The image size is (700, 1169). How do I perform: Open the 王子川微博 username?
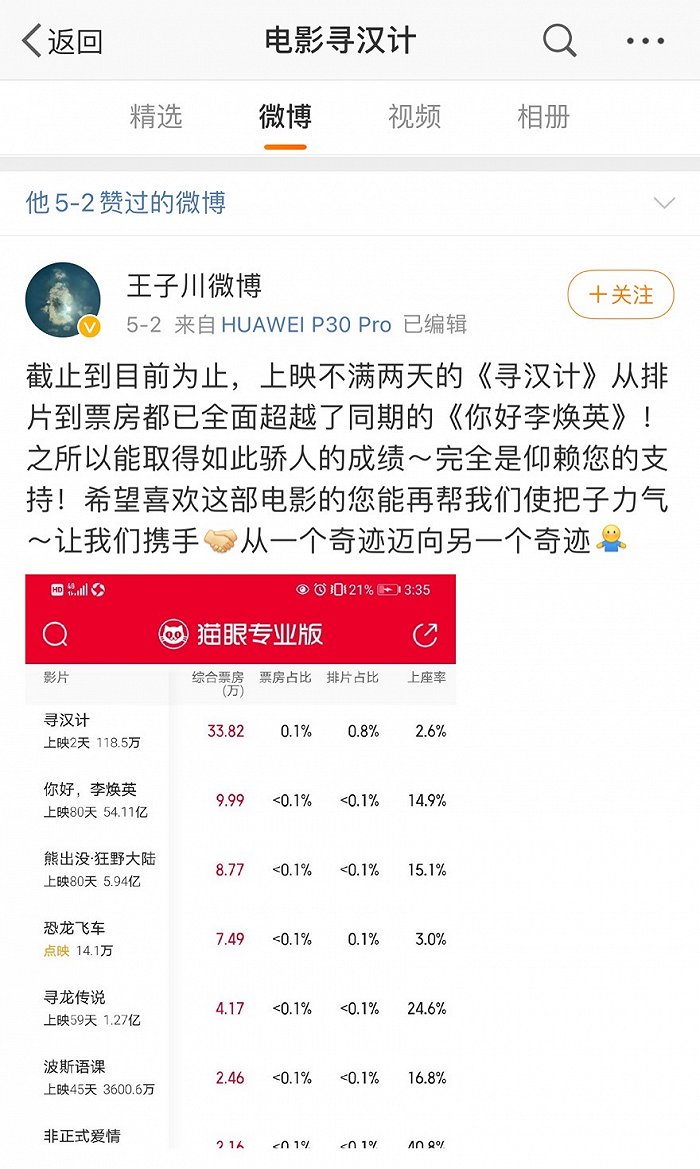[x=194, y=286]
